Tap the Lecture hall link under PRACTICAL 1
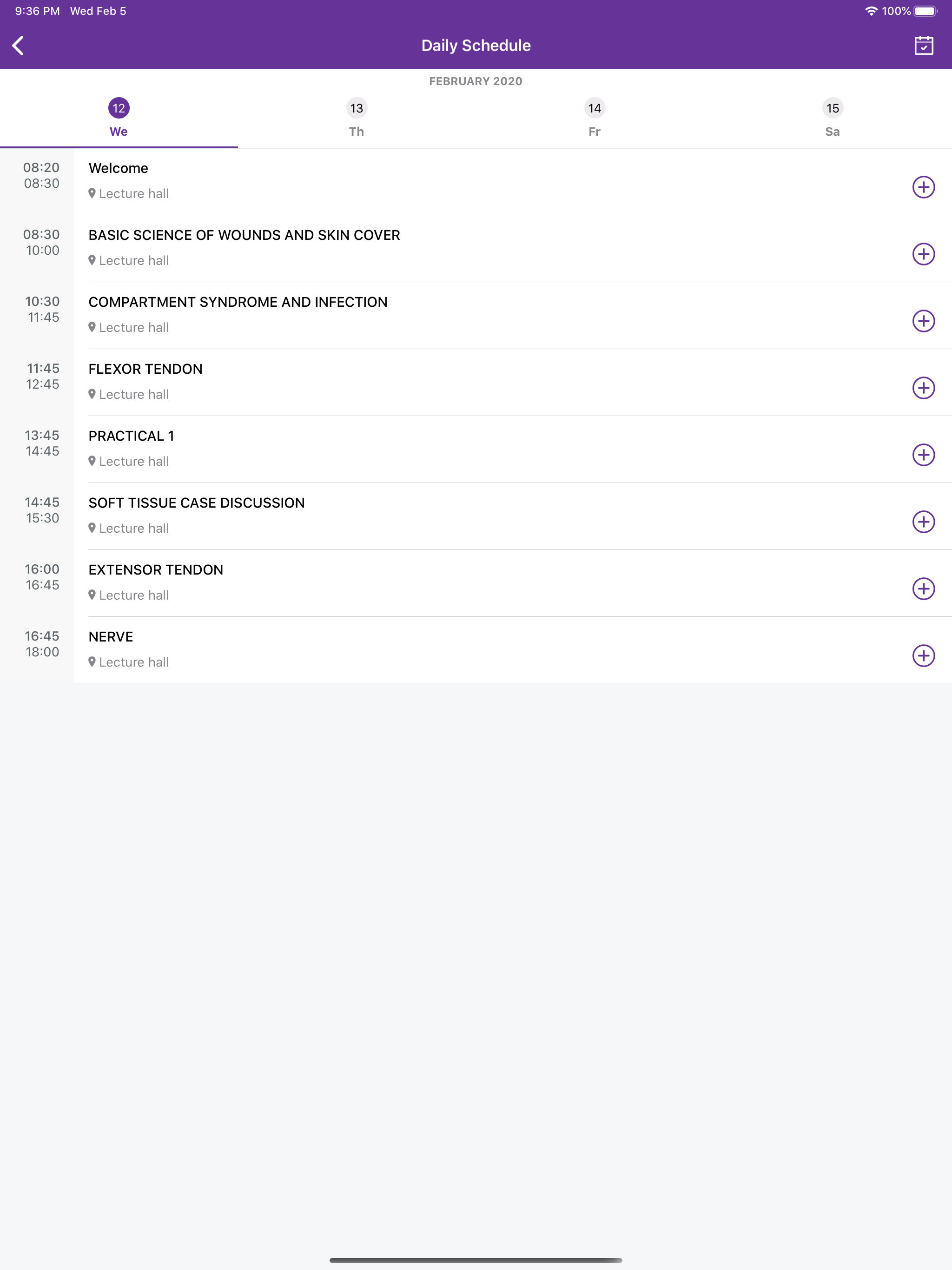 pyautogui.click(x=132, y=461)
